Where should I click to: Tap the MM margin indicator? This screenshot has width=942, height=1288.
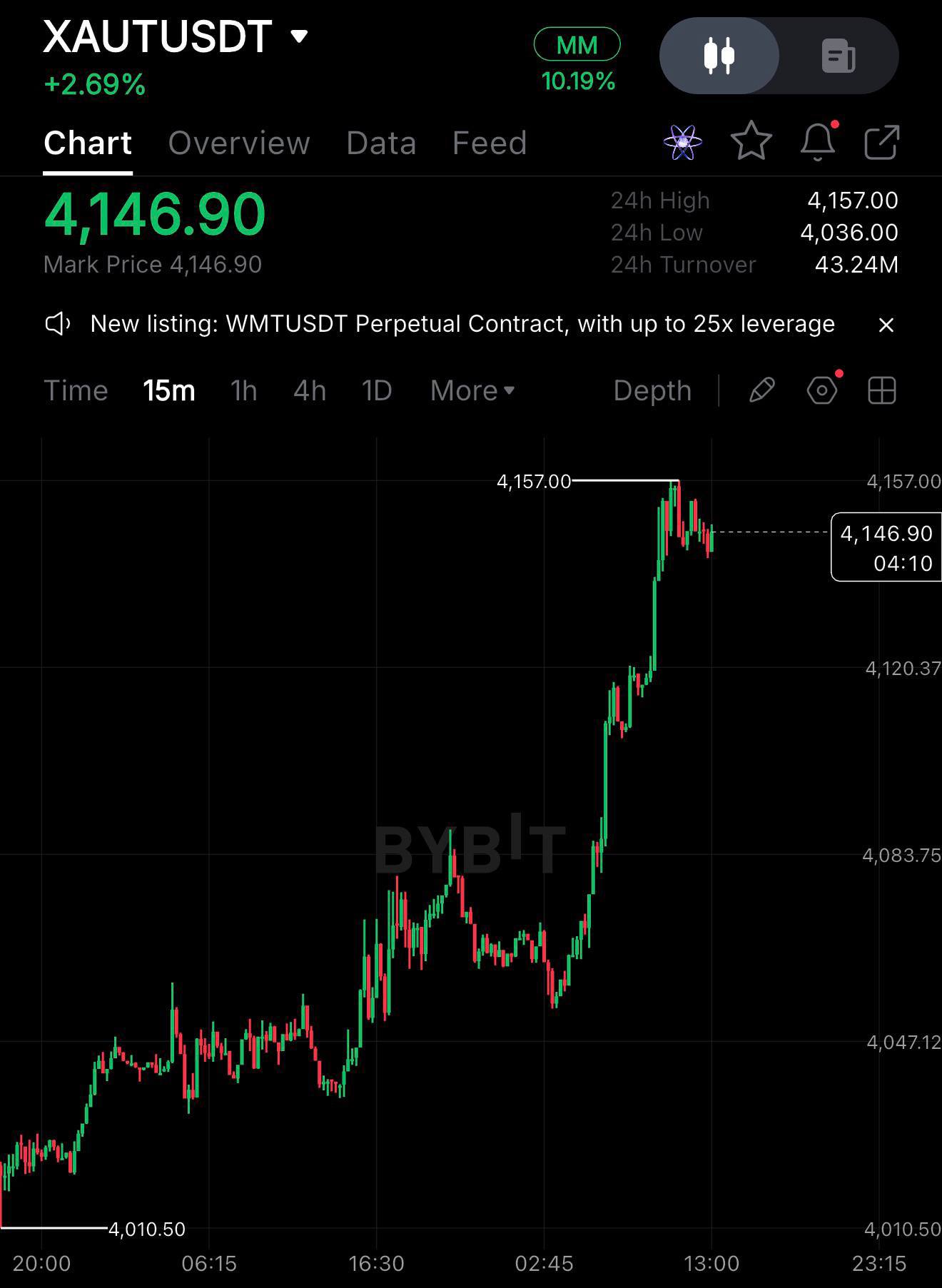tap(577, 46)
